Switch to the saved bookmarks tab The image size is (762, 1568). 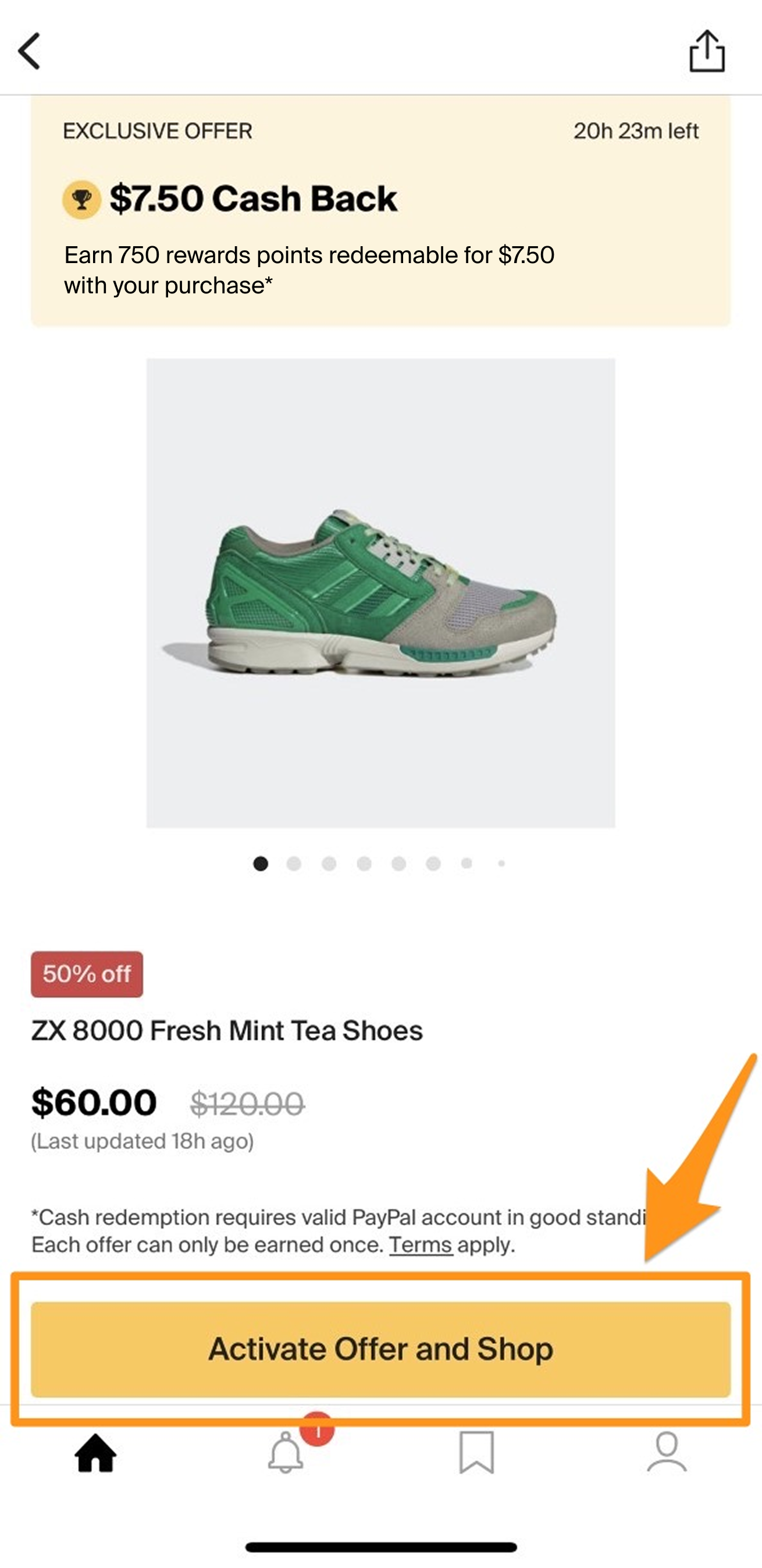pyautogui.click(x=476, y=1452)
